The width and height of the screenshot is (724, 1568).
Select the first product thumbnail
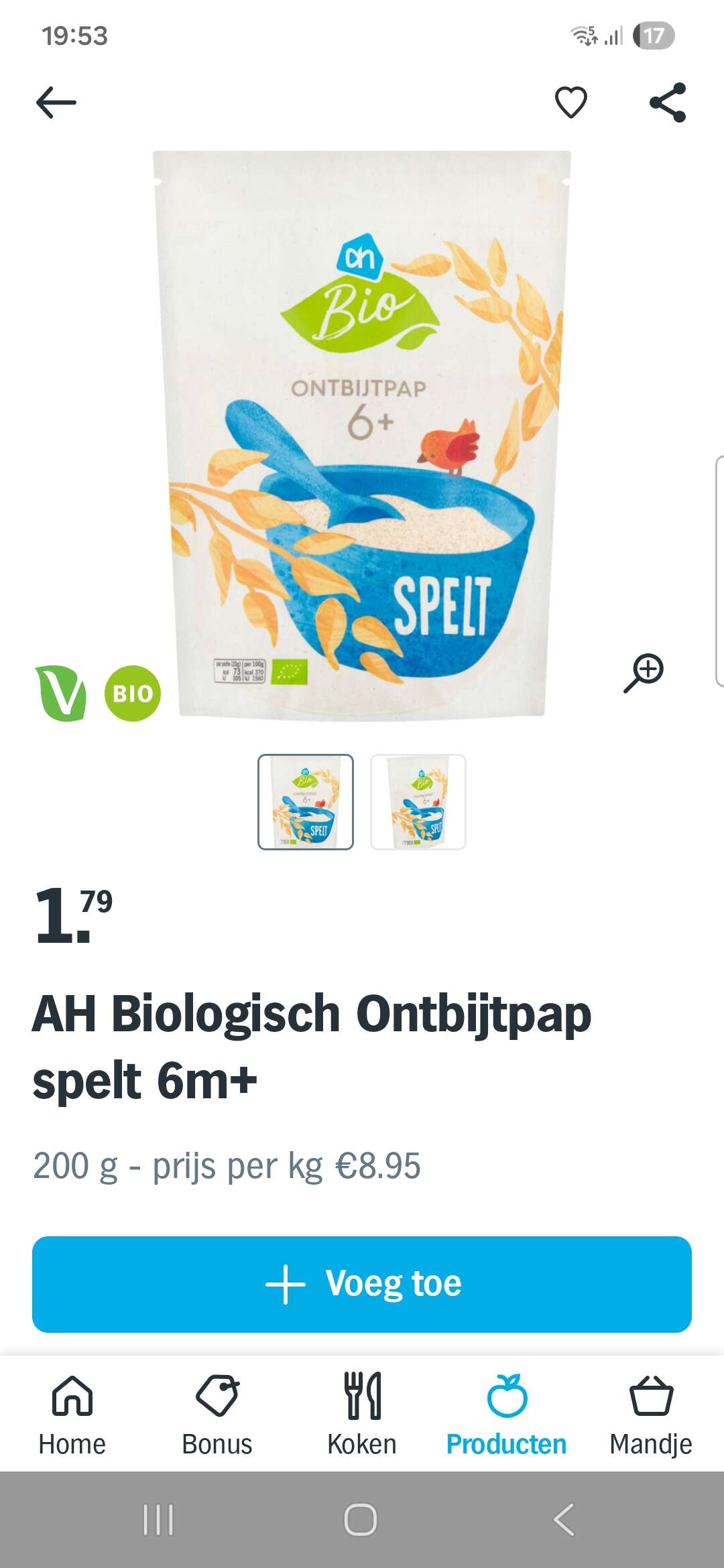[x=306, y=802]
